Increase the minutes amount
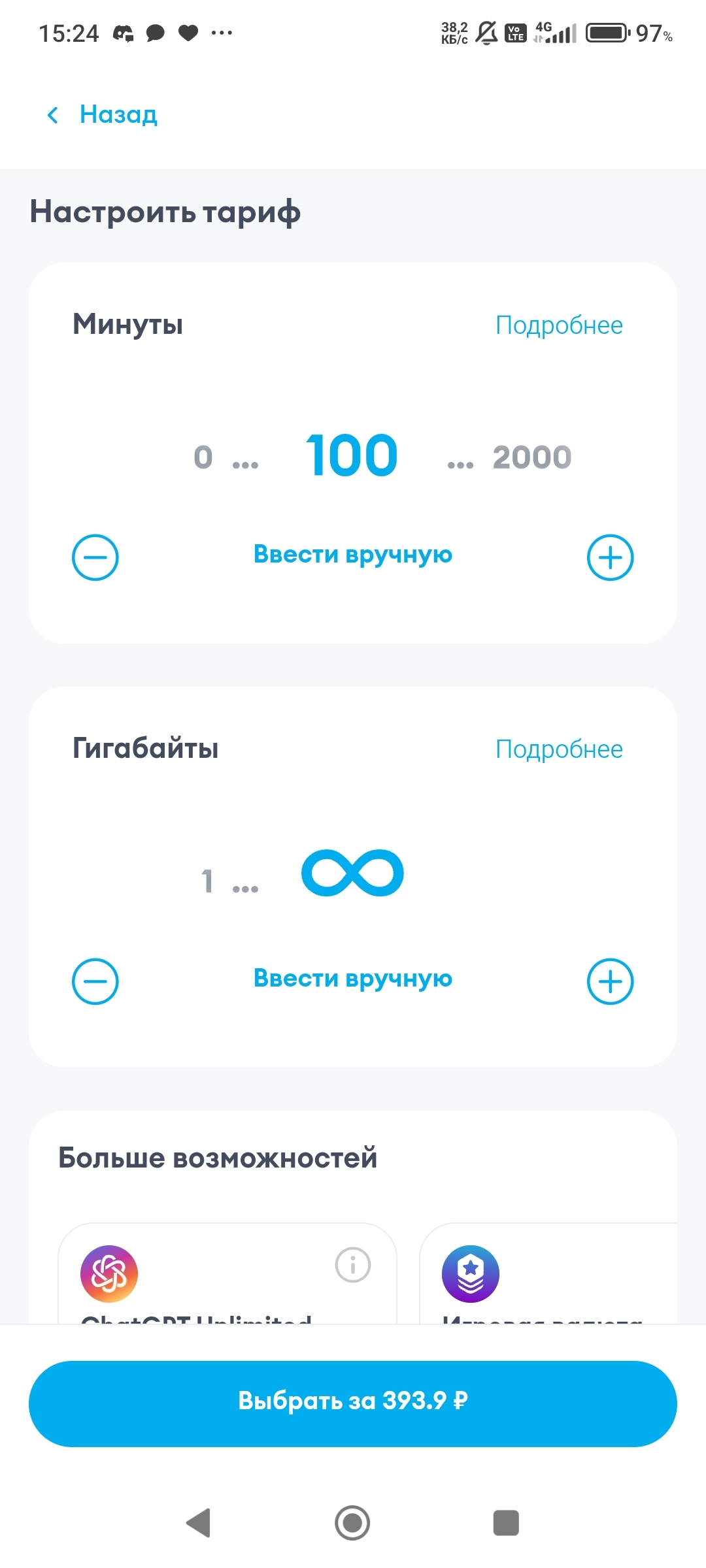 click(610, 557)
